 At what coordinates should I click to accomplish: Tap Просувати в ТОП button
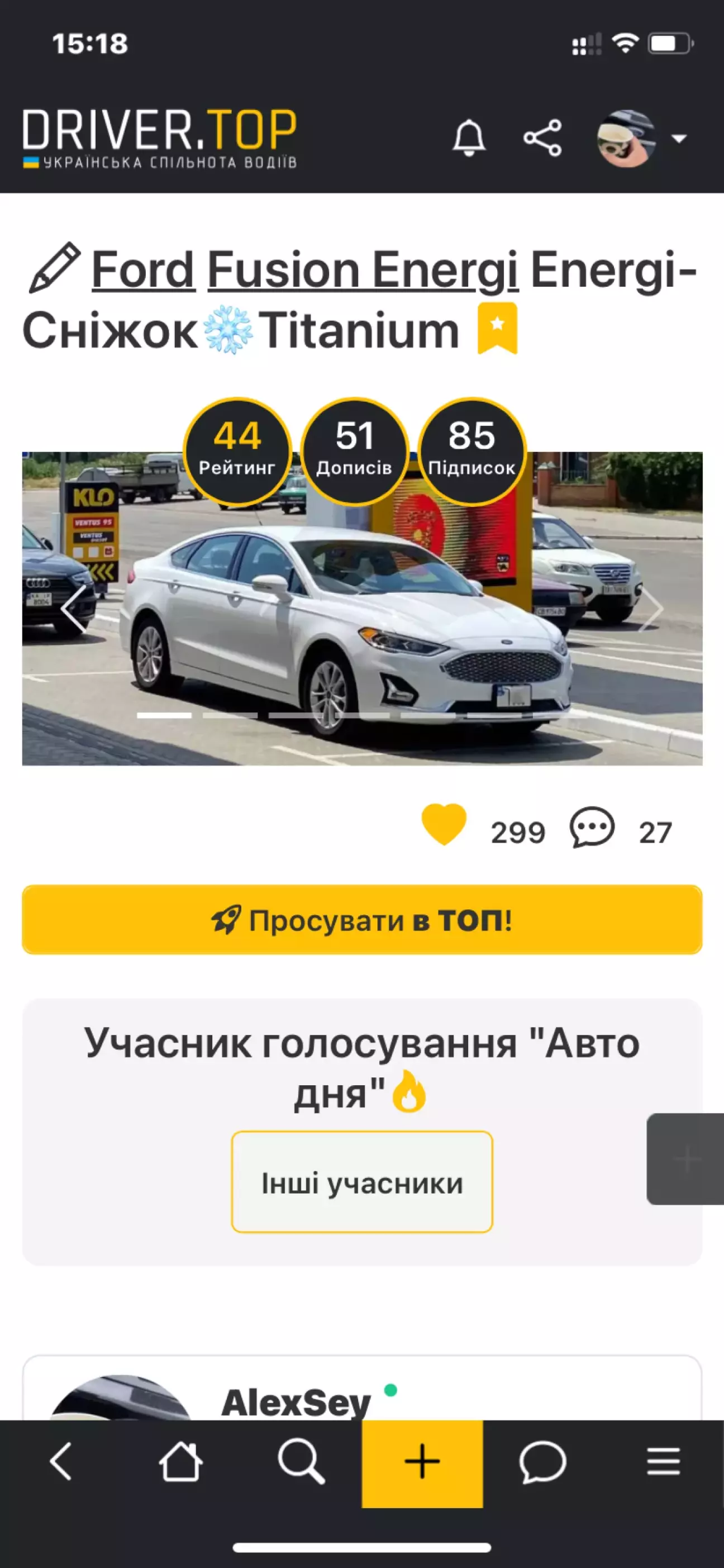click(x=362, y=920)
